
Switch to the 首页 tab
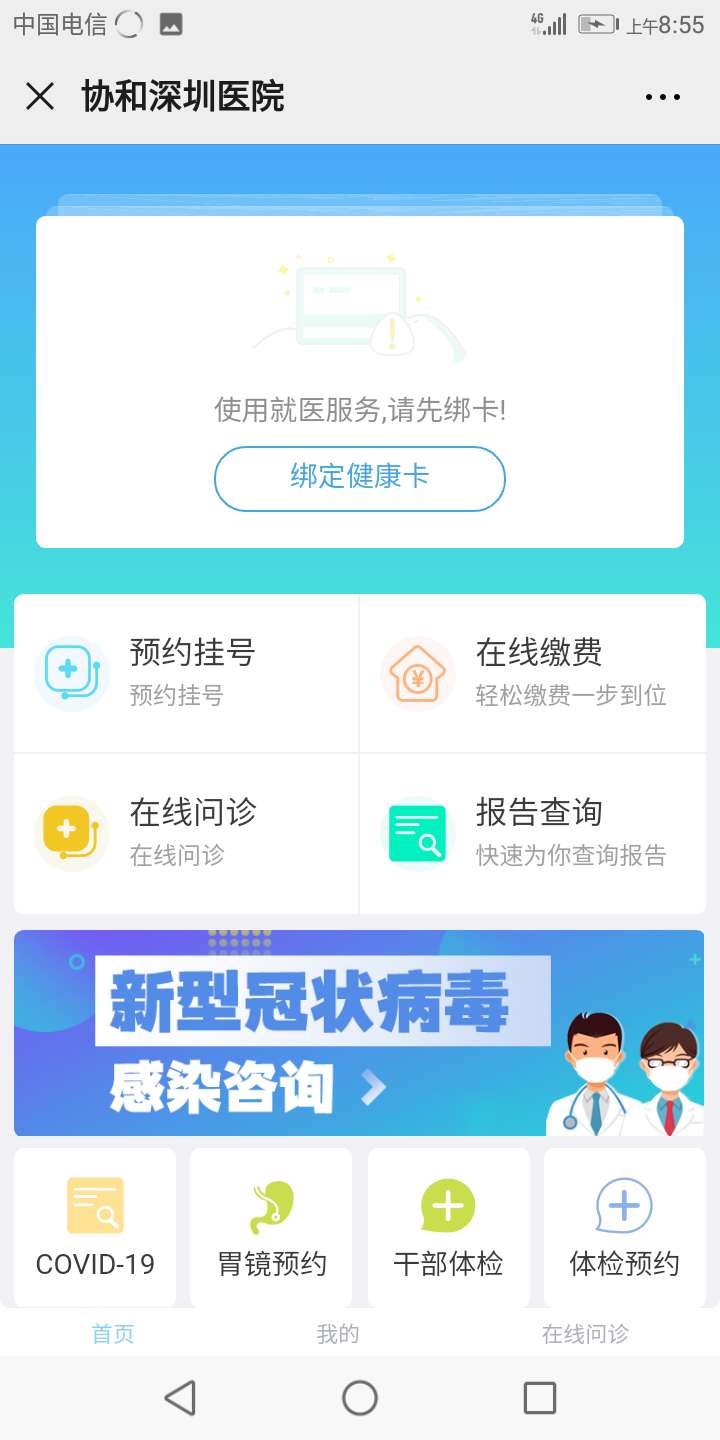click(112, 1334)
